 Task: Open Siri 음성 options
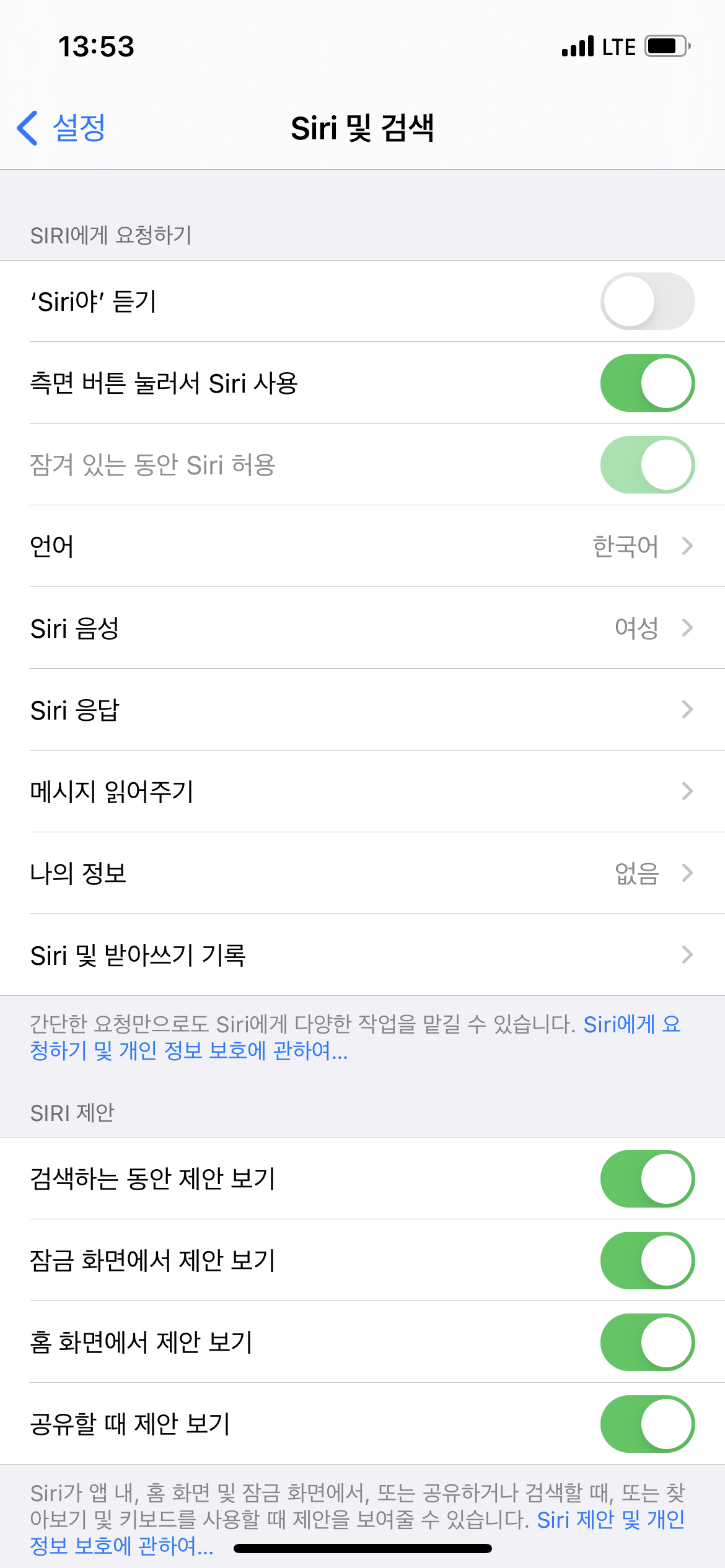(362, 628)
